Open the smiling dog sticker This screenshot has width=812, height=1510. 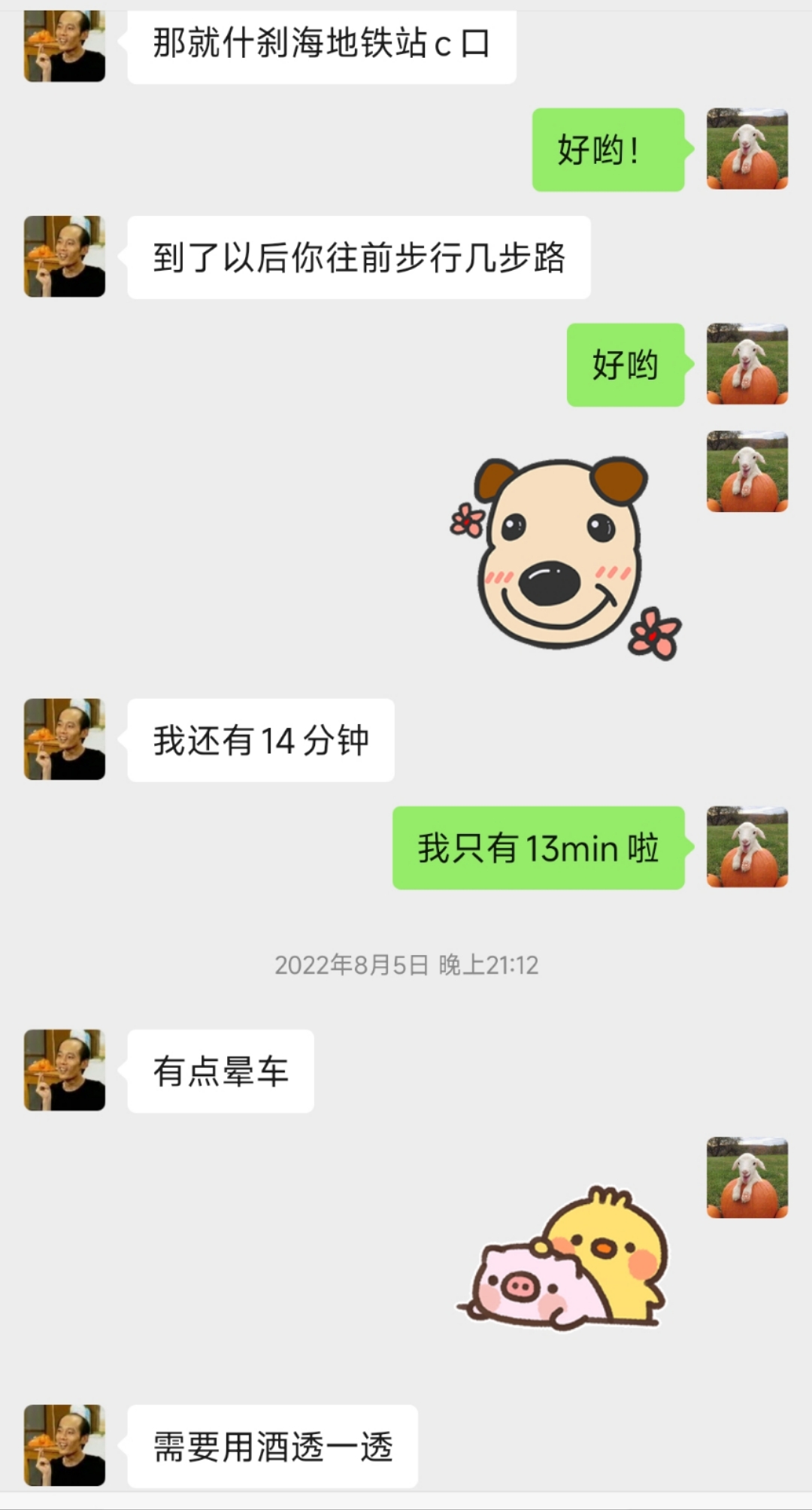[x=565, y=556]
